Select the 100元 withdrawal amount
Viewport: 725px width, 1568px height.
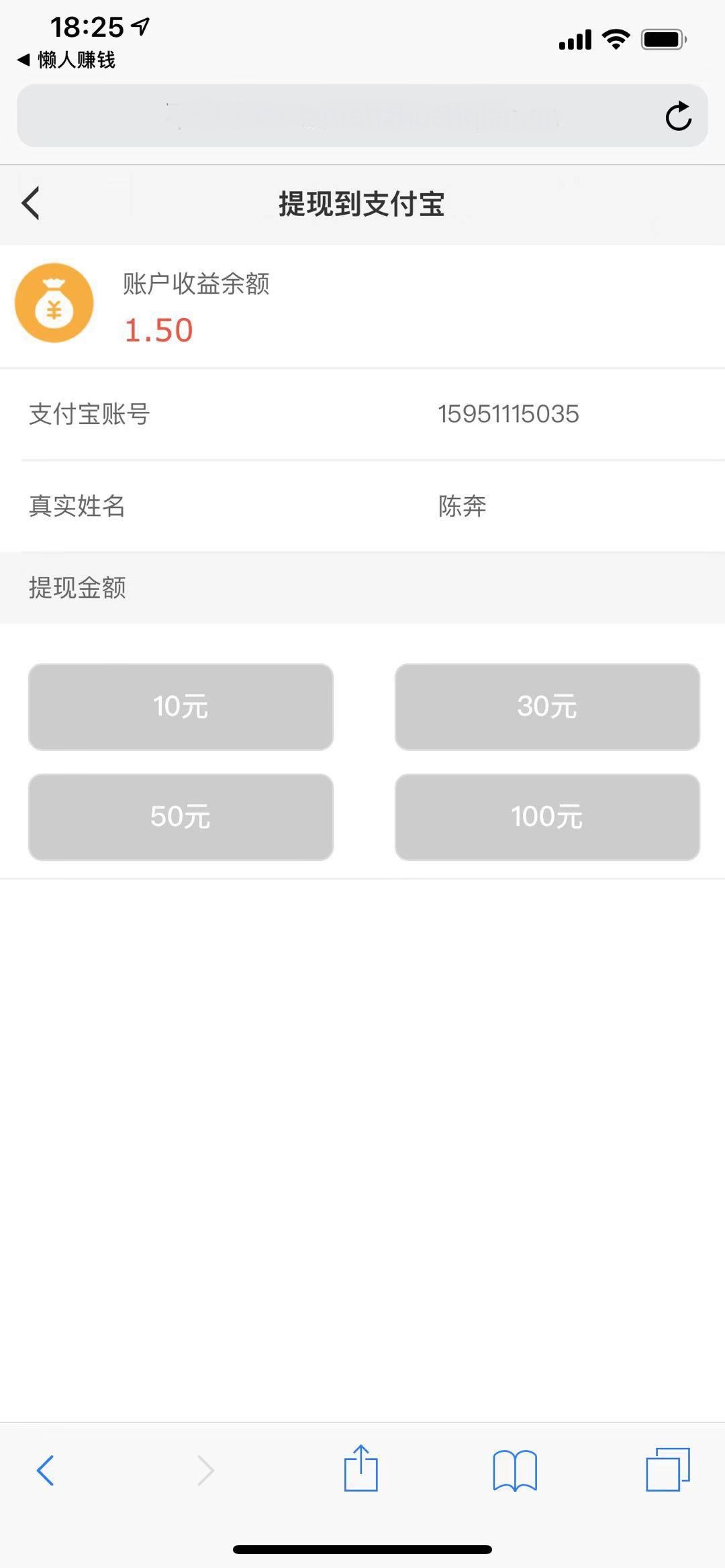click(547, 817)
